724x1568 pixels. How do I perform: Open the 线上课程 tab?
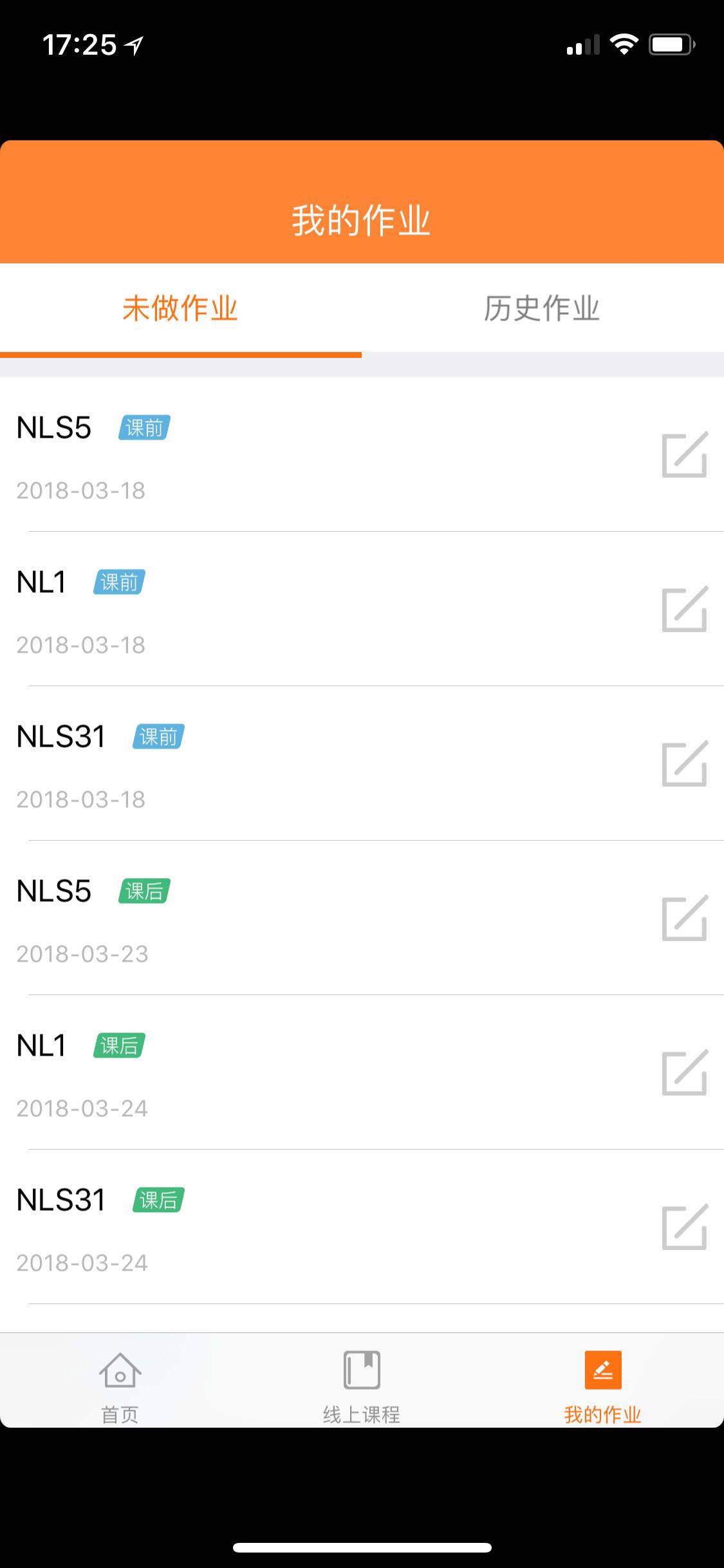click(x=362, y=1386)
